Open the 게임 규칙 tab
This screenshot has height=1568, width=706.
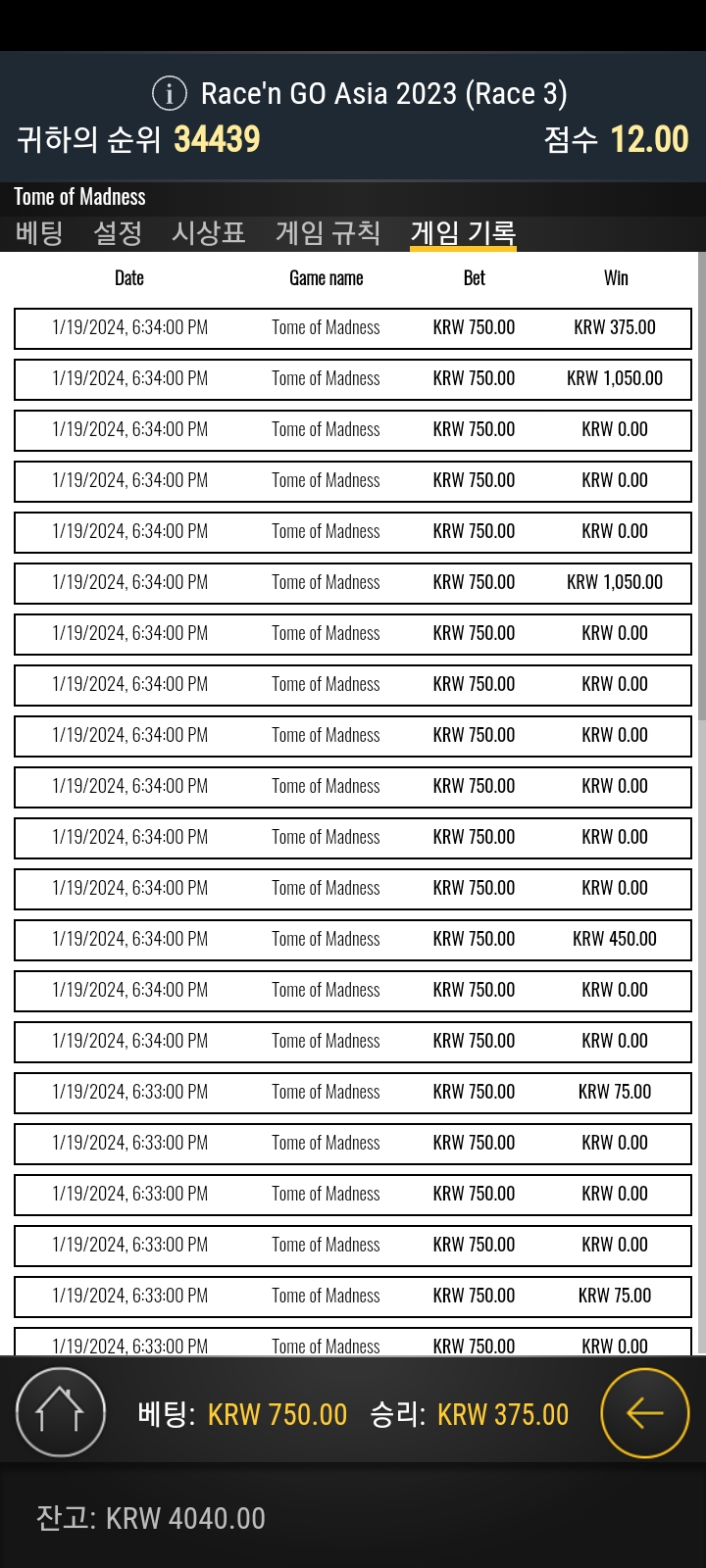(x=328, y=233)
